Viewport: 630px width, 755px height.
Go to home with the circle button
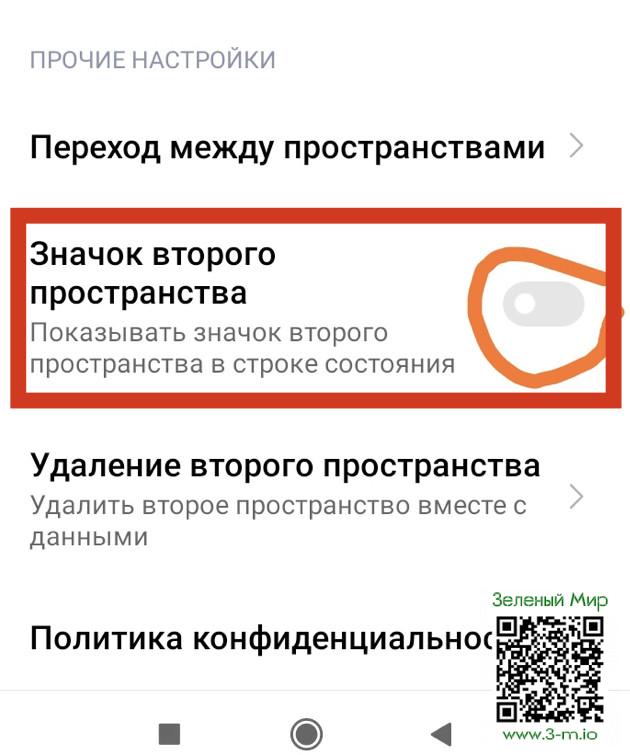(x=305, y=733)
